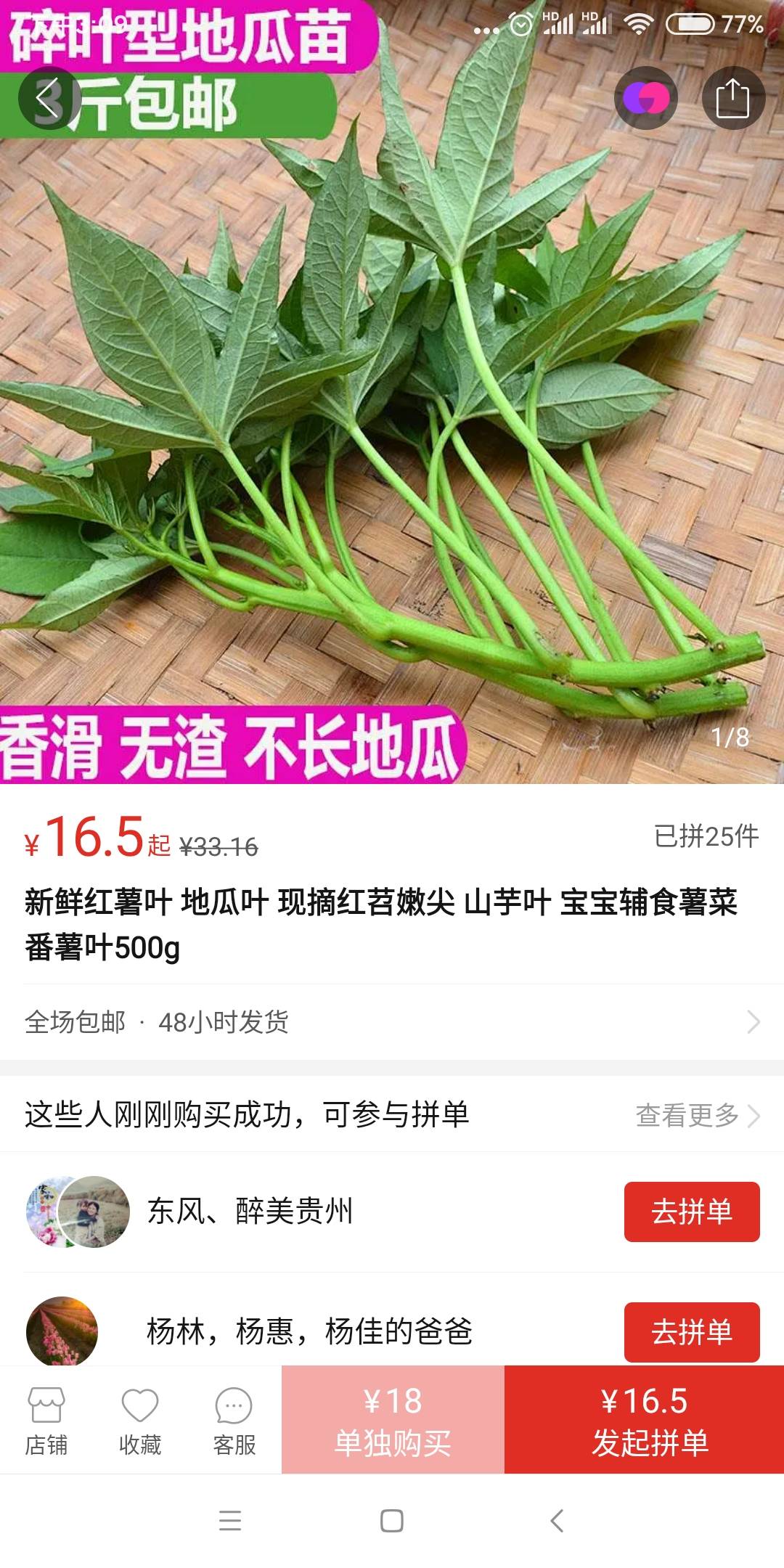Join group order with 东风、醉美贵州
The width and height of the screenshot is (784, 1568).
click(692, 1212)
